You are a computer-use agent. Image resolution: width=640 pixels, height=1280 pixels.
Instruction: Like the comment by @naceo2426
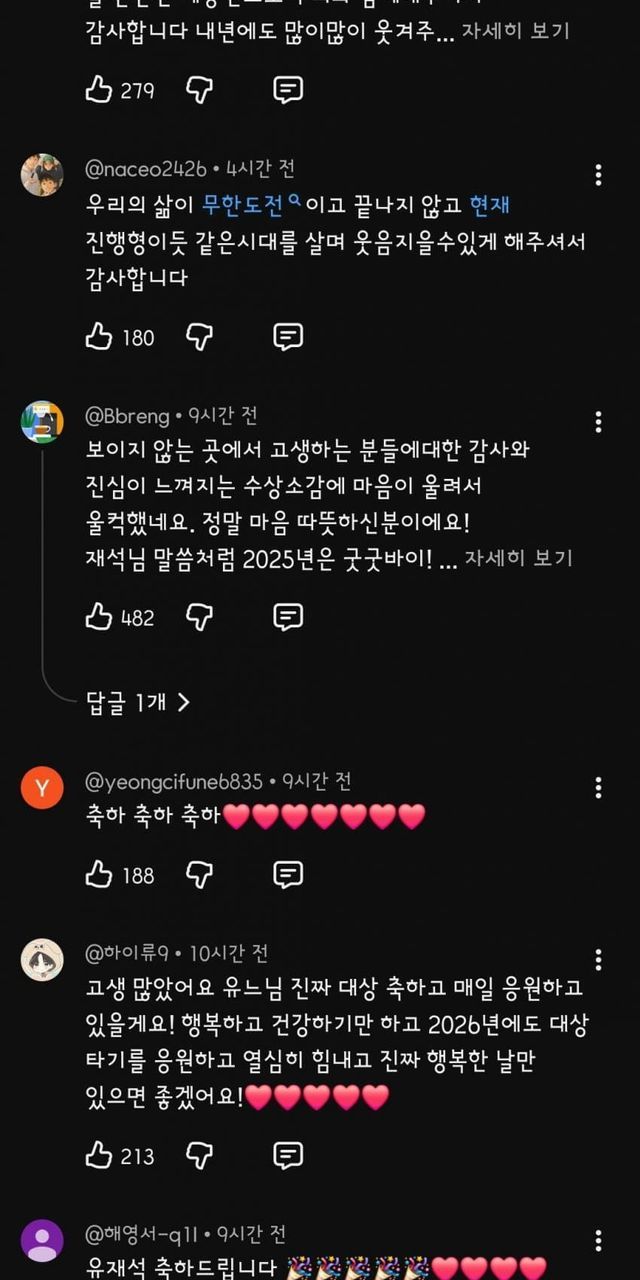point(99,337)
